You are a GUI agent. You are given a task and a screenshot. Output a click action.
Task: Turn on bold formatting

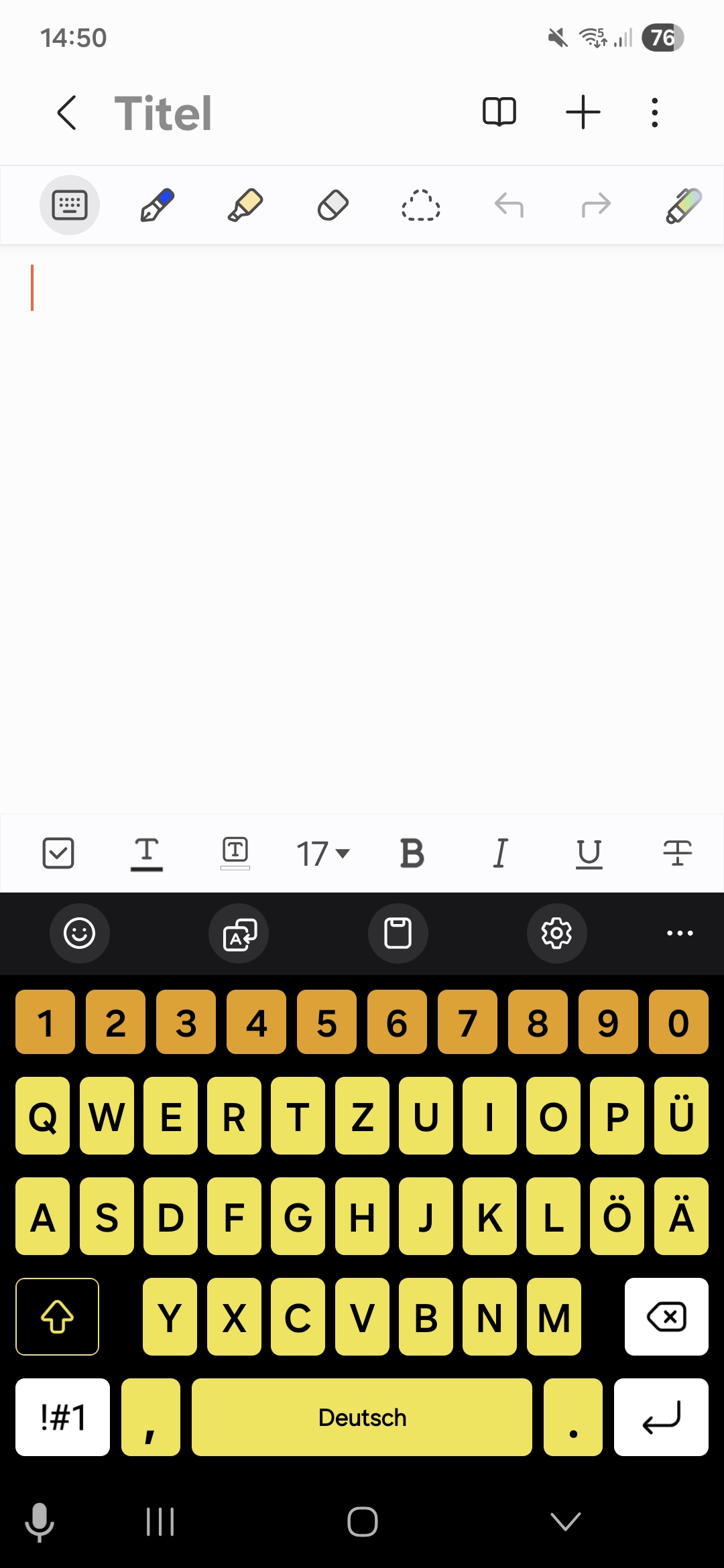(x=412, y=854)
